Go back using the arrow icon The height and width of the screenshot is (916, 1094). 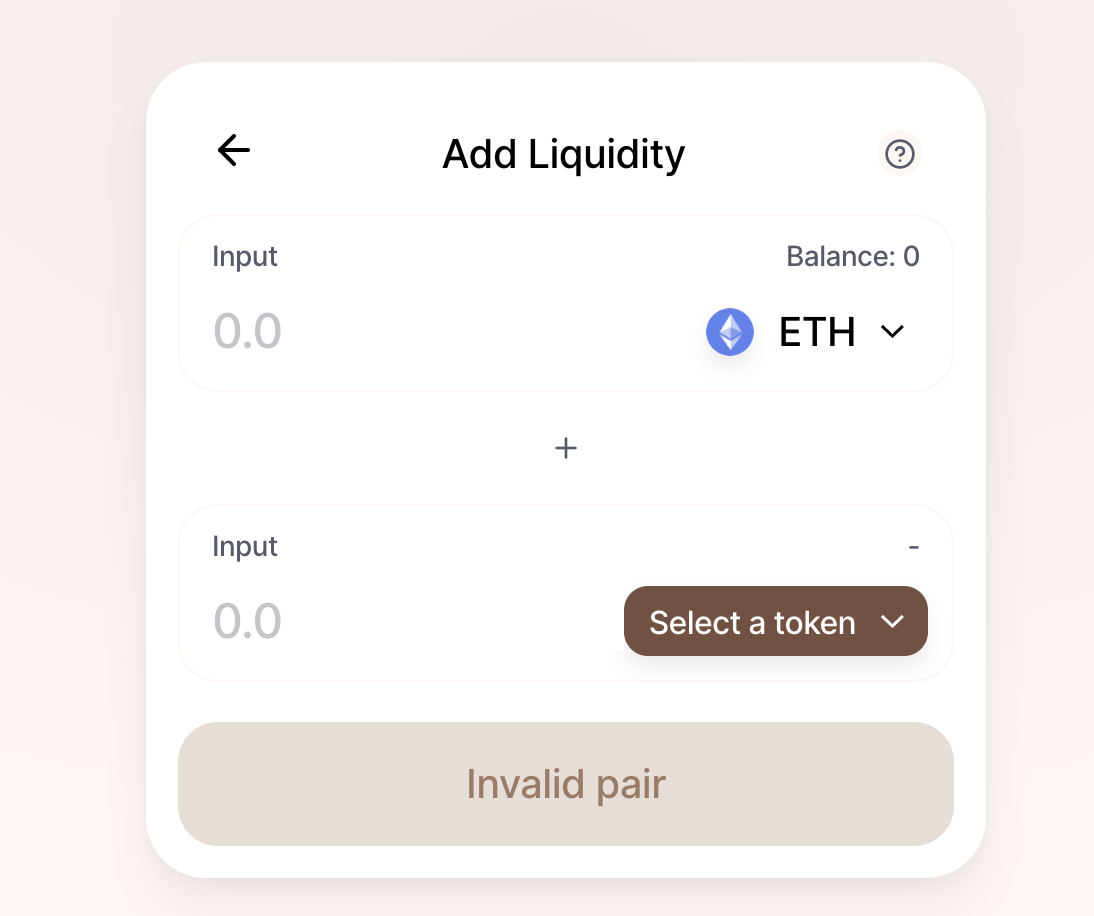(x=234, y=151)
